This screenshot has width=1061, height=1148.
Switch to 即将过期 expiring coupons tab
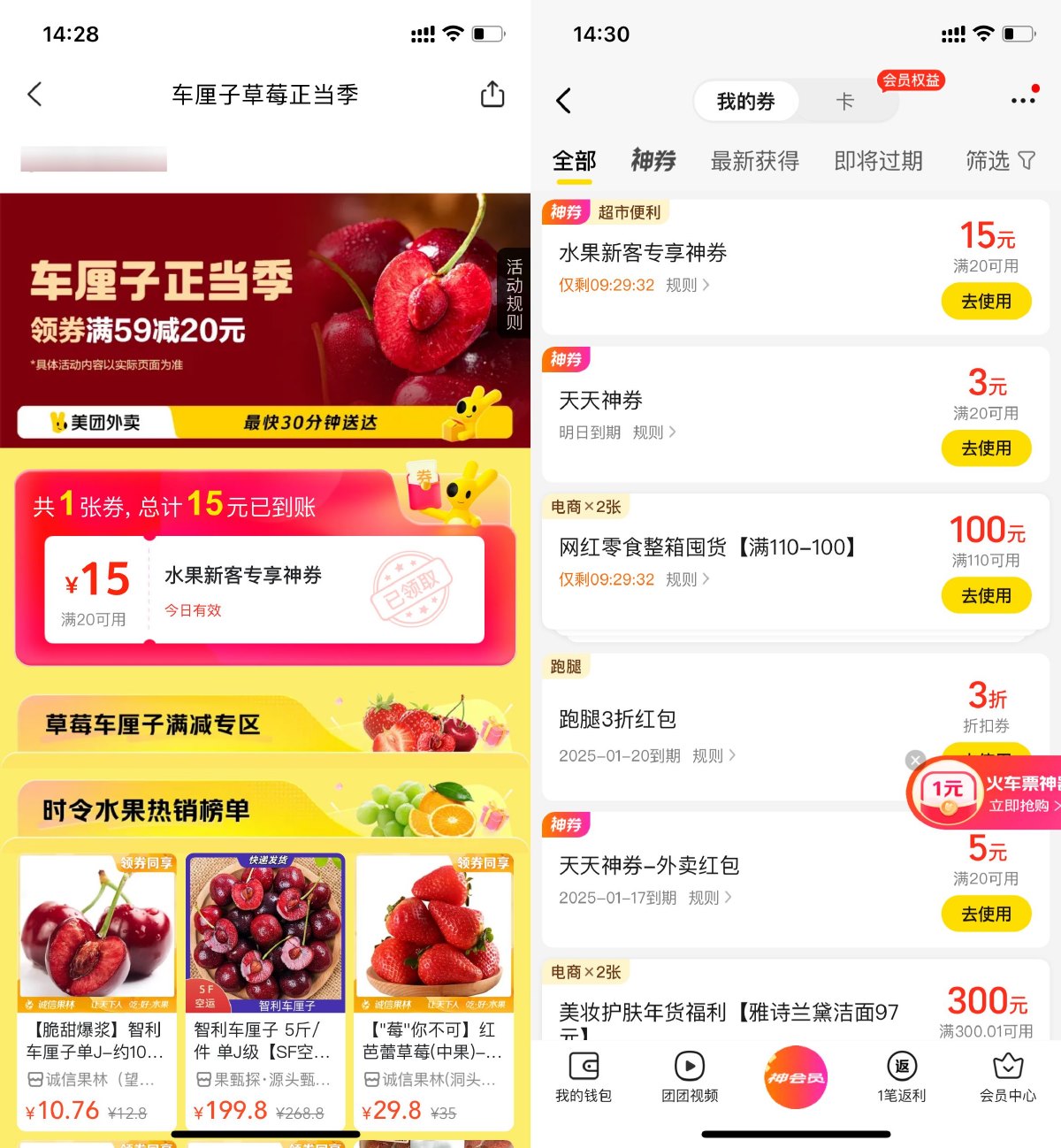pyautogui.click(x=877, y=162)
